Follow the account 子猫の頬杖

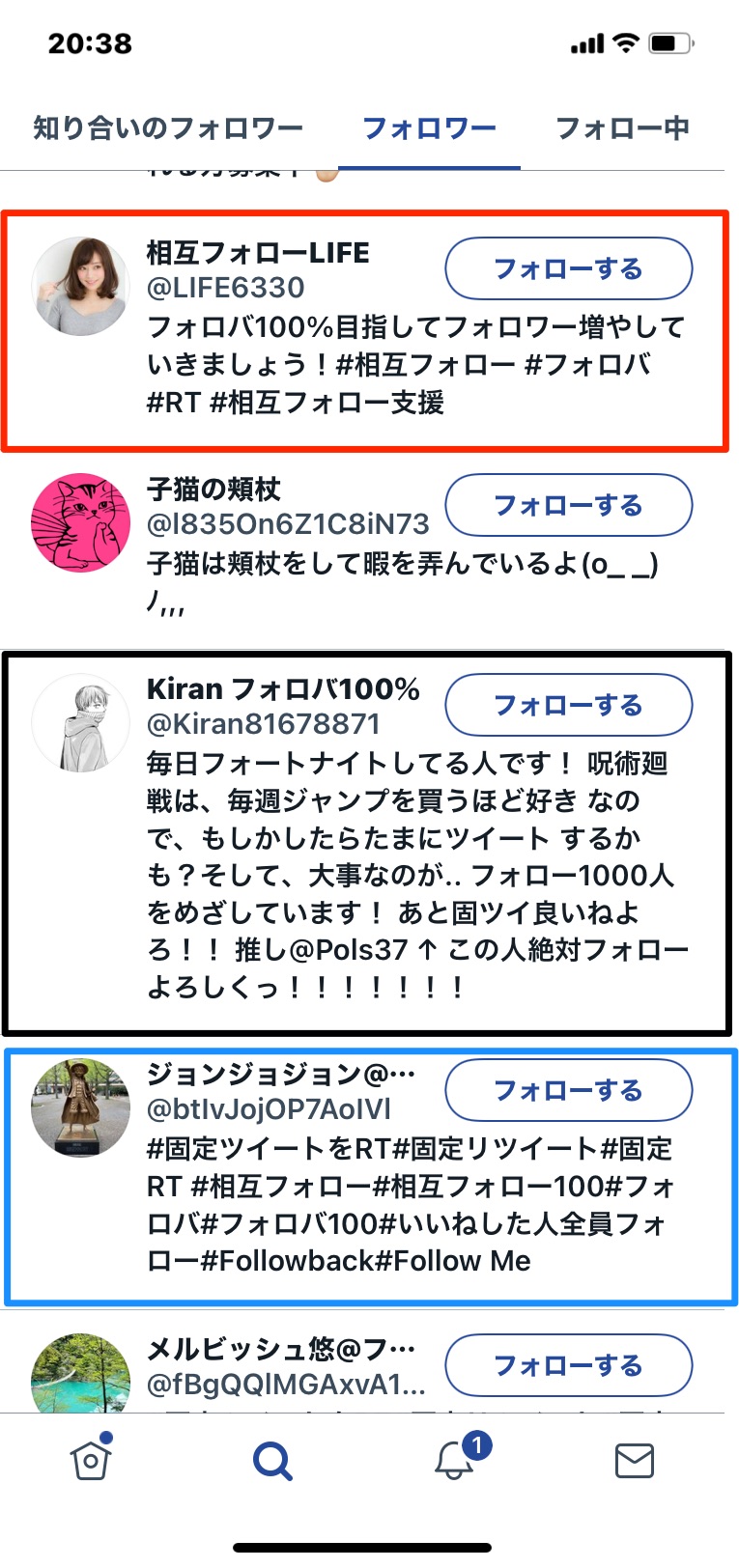568,506
